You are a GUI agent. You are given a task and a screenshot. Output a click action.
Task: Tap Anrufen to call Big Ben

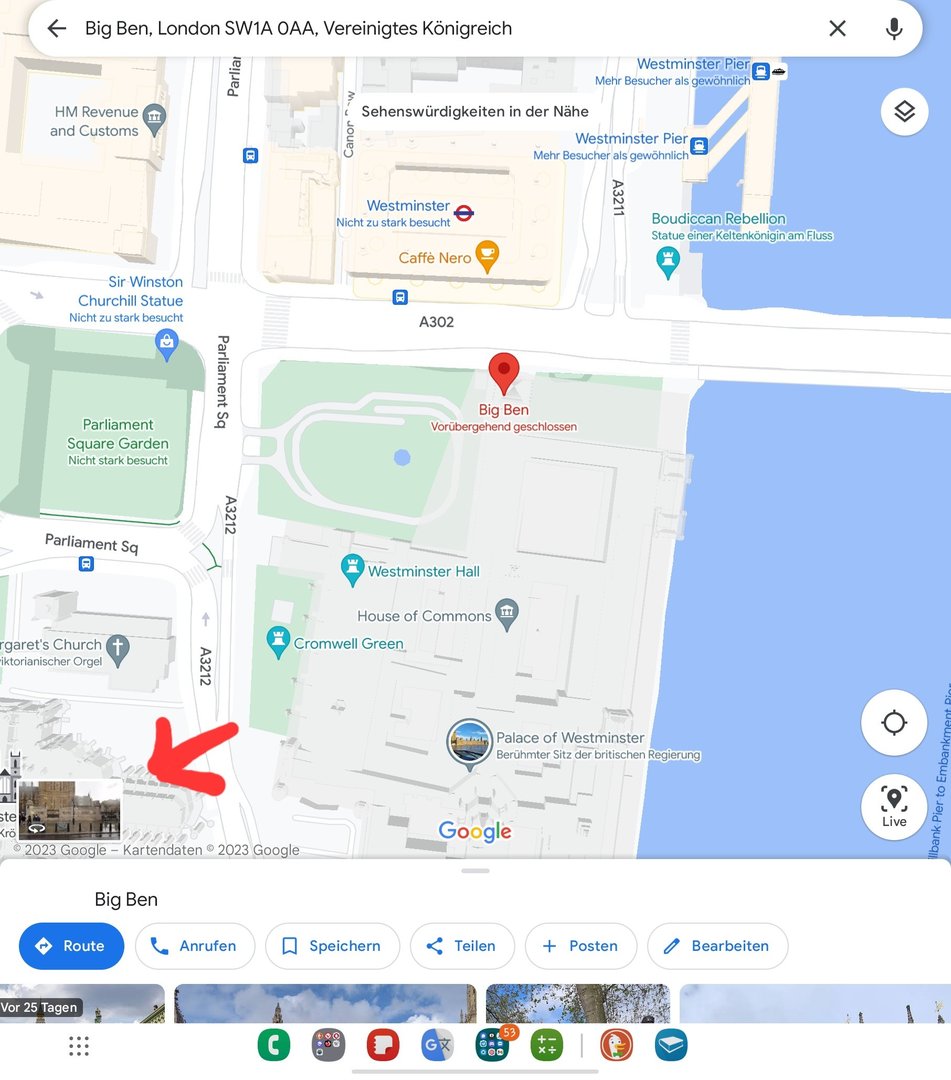(x=194, y=946)
